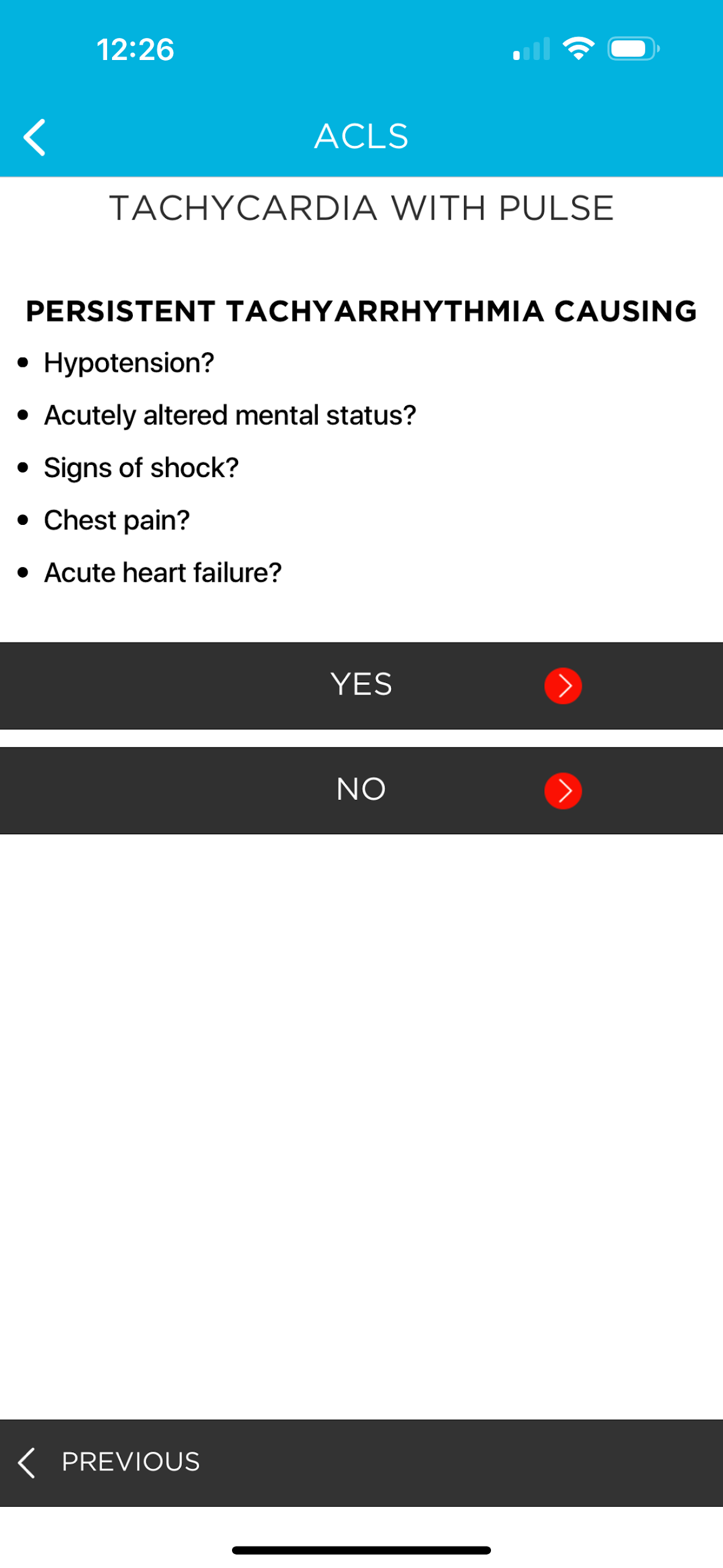The image size is (723, 1568).
Task: Return to the PREVIOUS step
Action: [x=361, y=1462]
